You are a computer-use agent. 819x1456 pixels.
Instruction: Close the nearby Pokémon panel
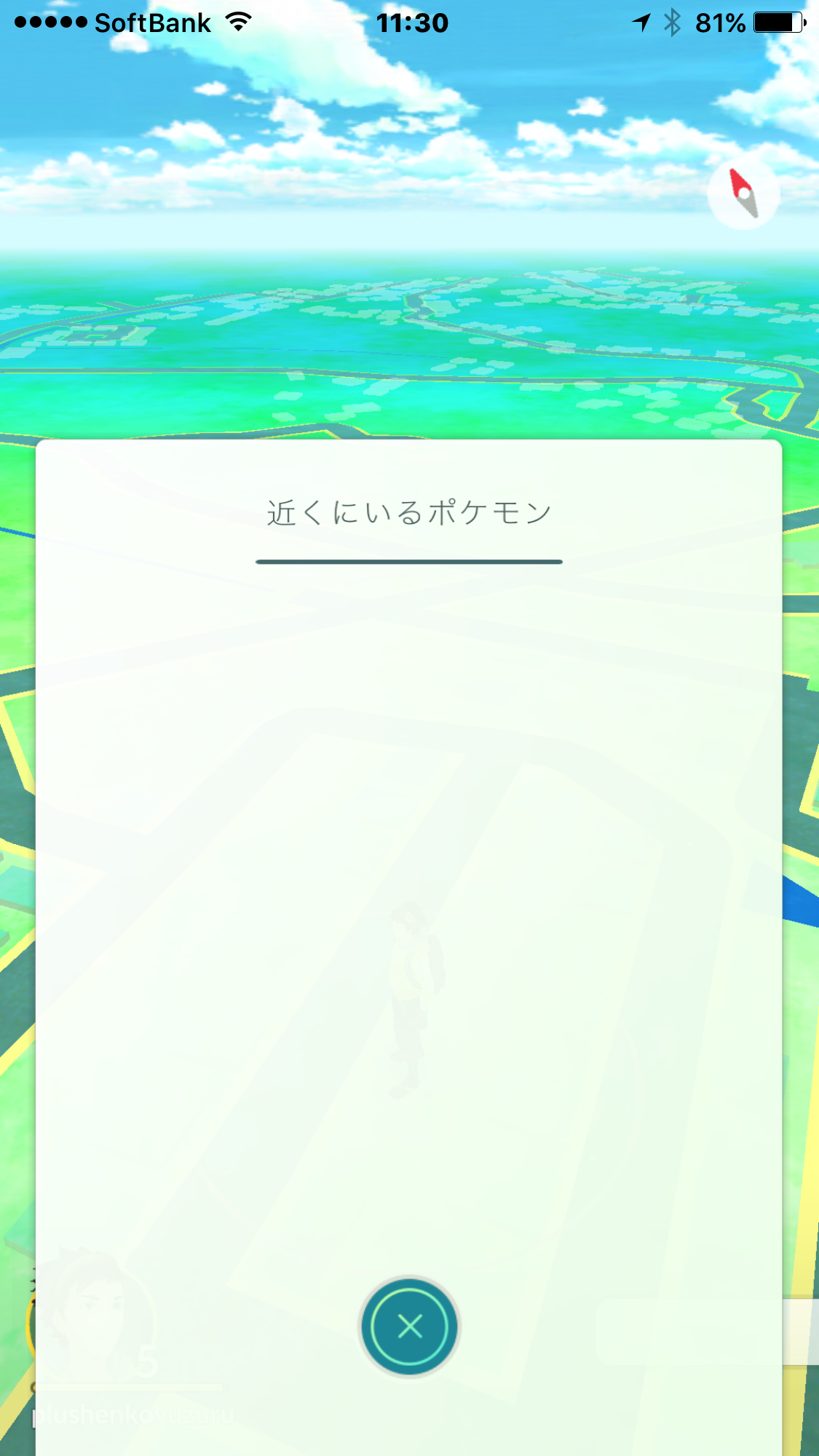click(409, 1326)
